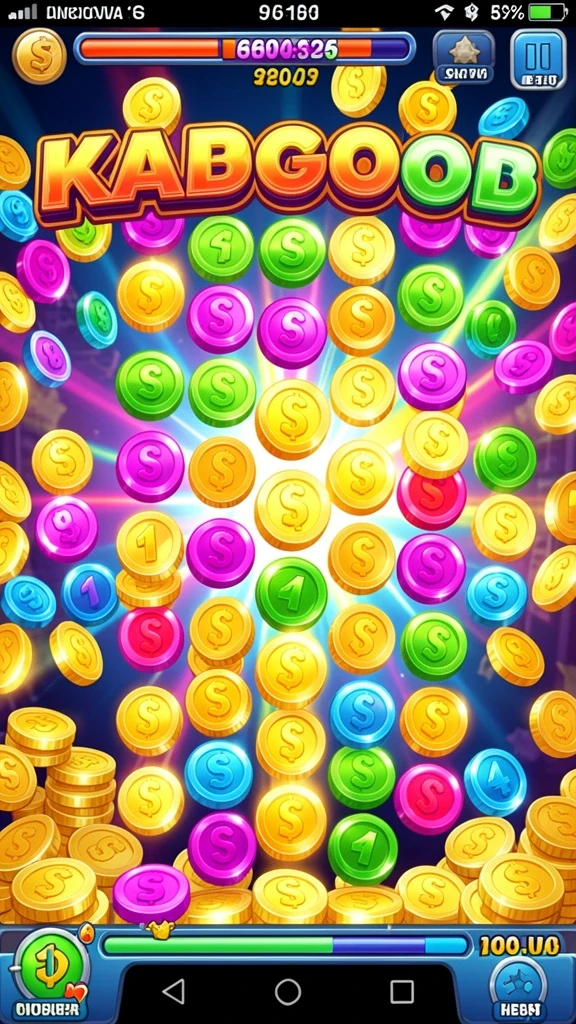
Task: Pause the game
Action: tap(537, 59)
